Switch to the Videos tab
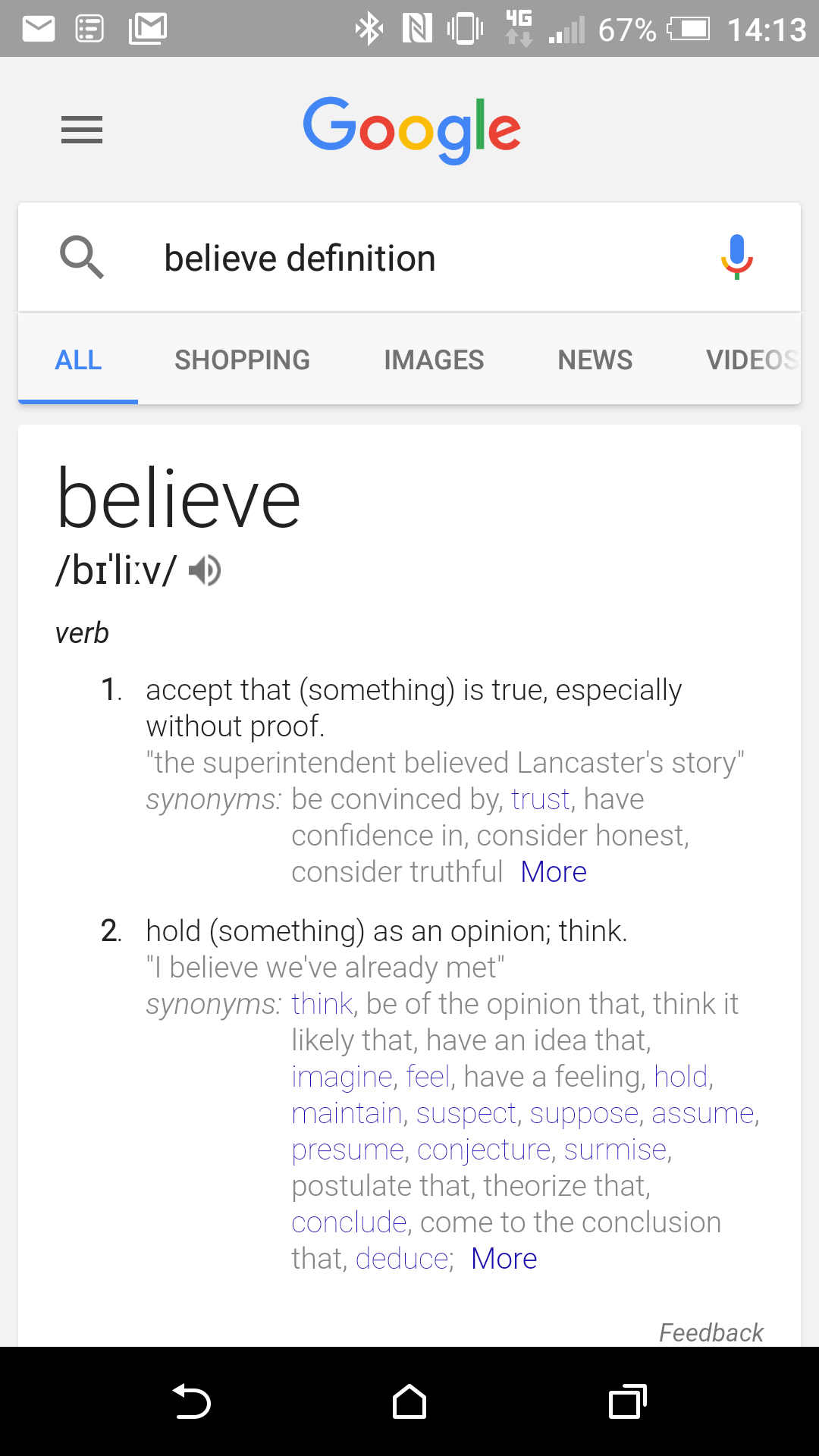The width and height of the screenshot is (819, 1456). point(751,359)
